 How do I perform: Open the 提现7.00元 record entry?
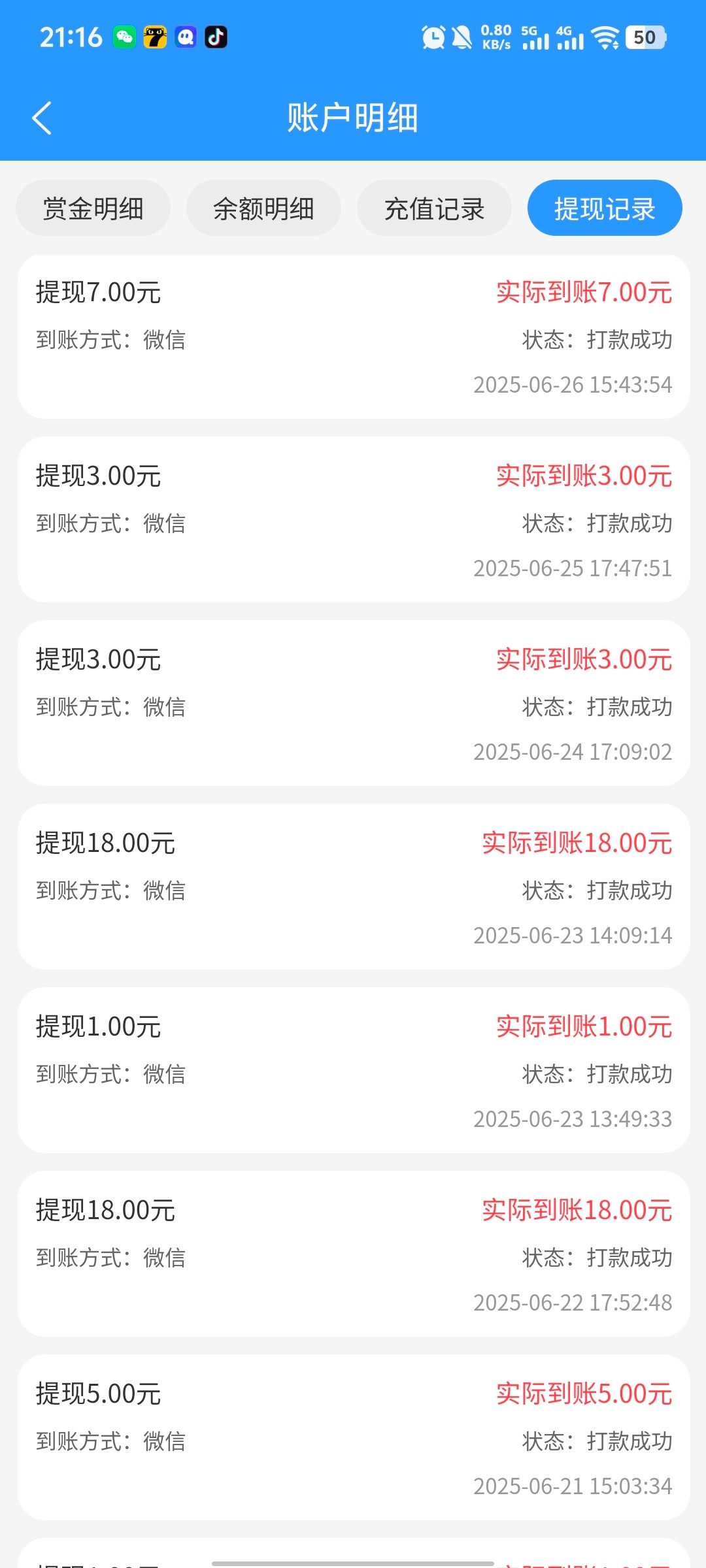(x=353, y=335)
